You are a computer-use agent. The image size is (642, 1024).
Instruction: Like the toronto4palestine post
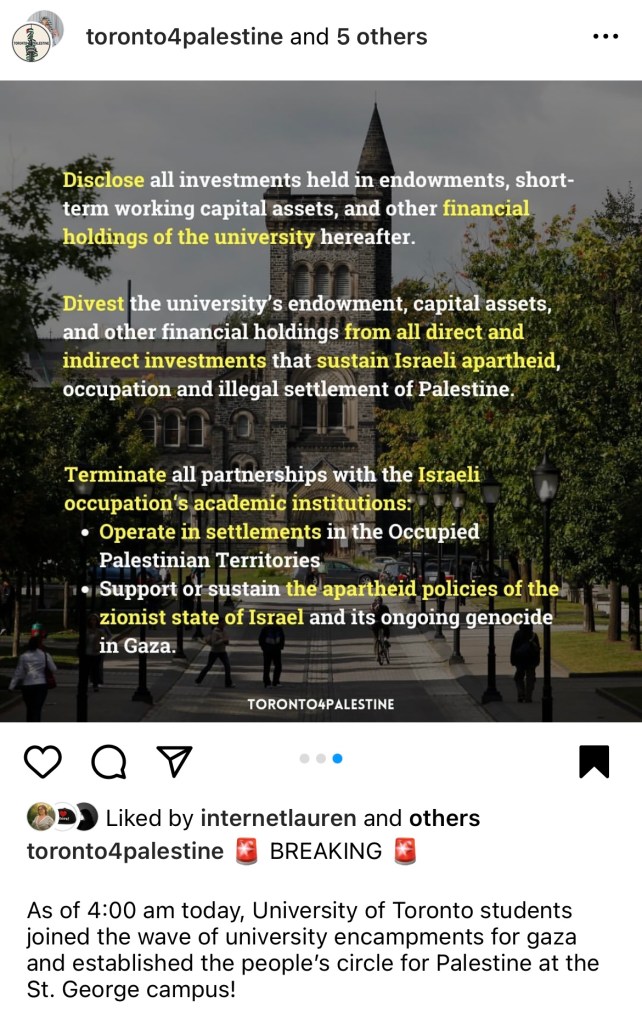(x=43, y=762)
